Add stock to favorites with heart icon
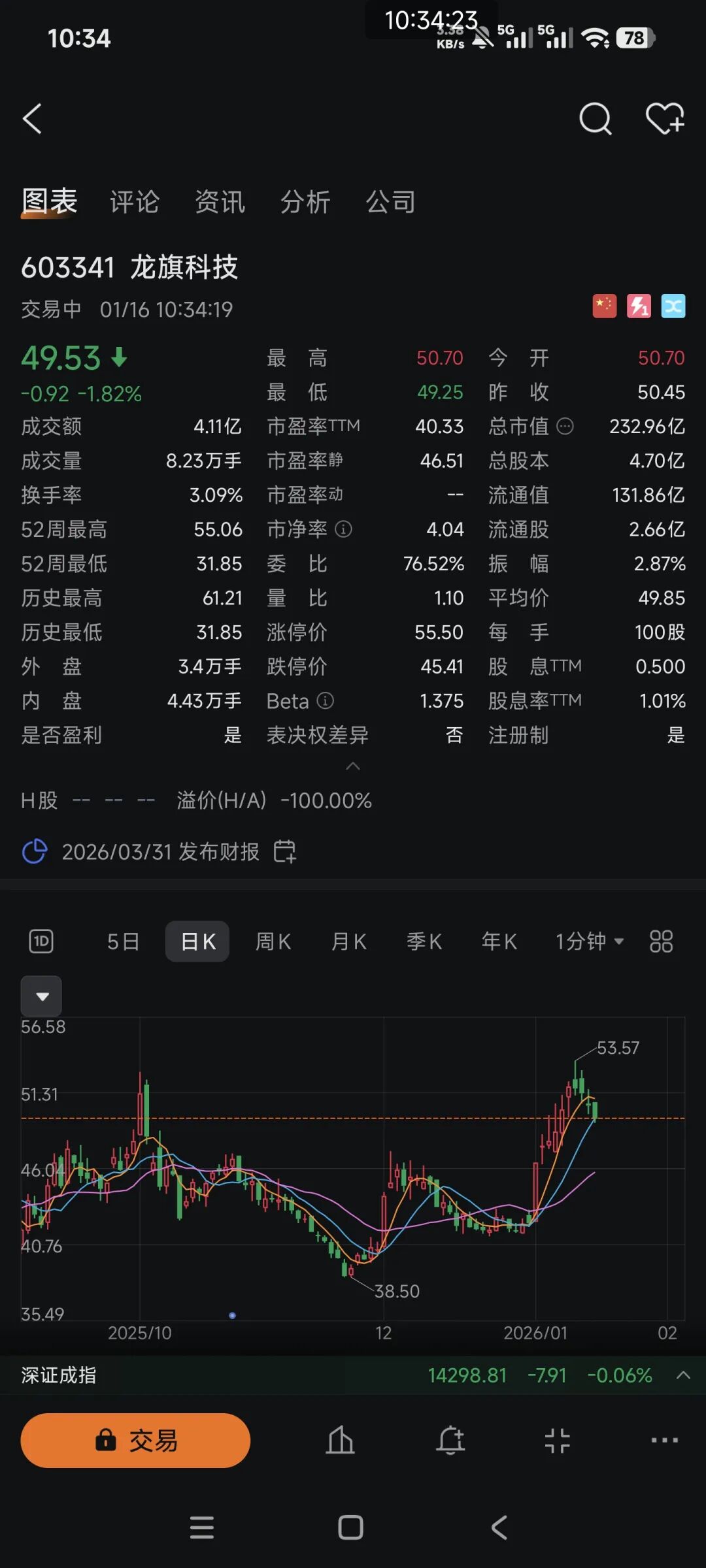 coord(665,119)
